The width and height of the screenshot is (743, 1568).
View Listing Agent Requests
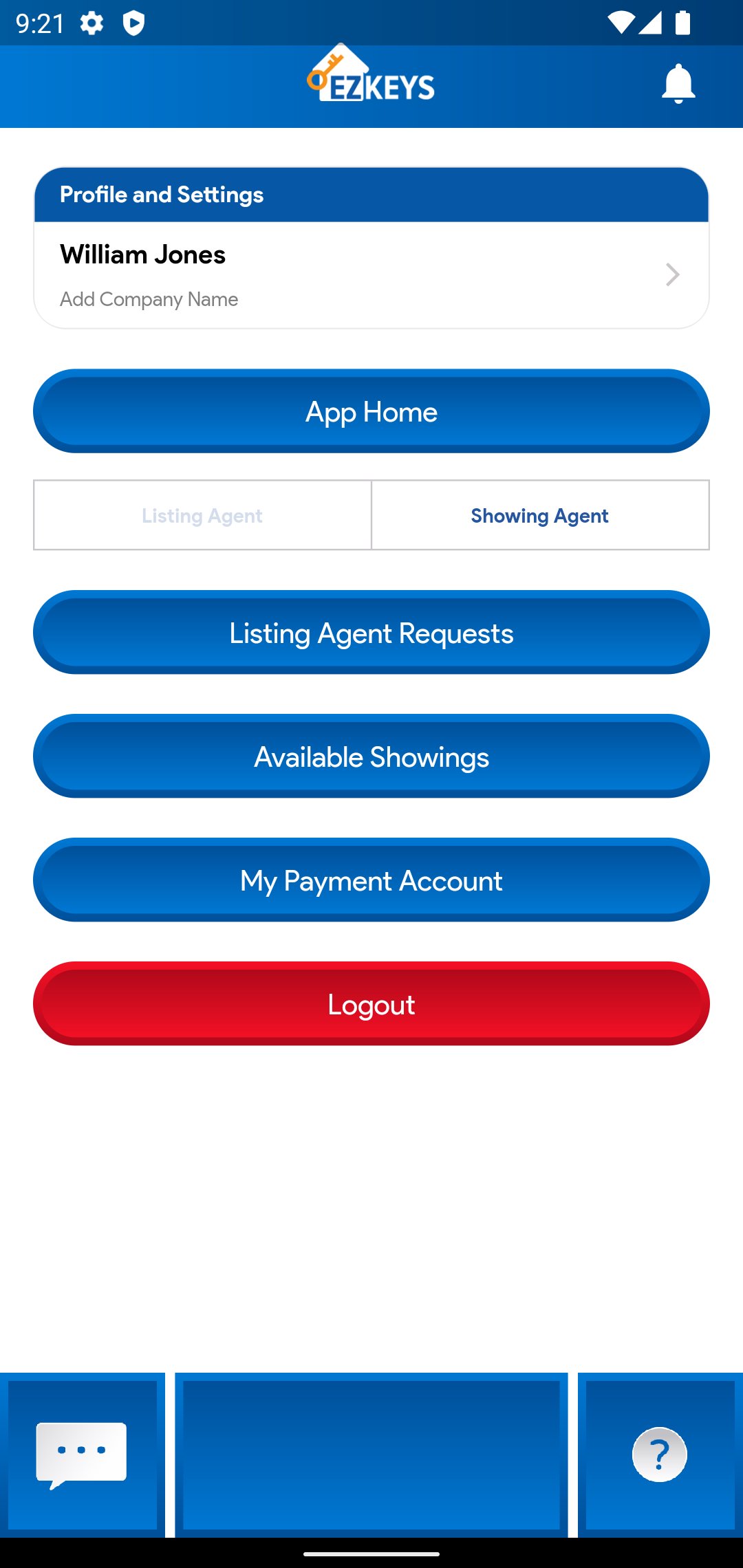[371, 633]
